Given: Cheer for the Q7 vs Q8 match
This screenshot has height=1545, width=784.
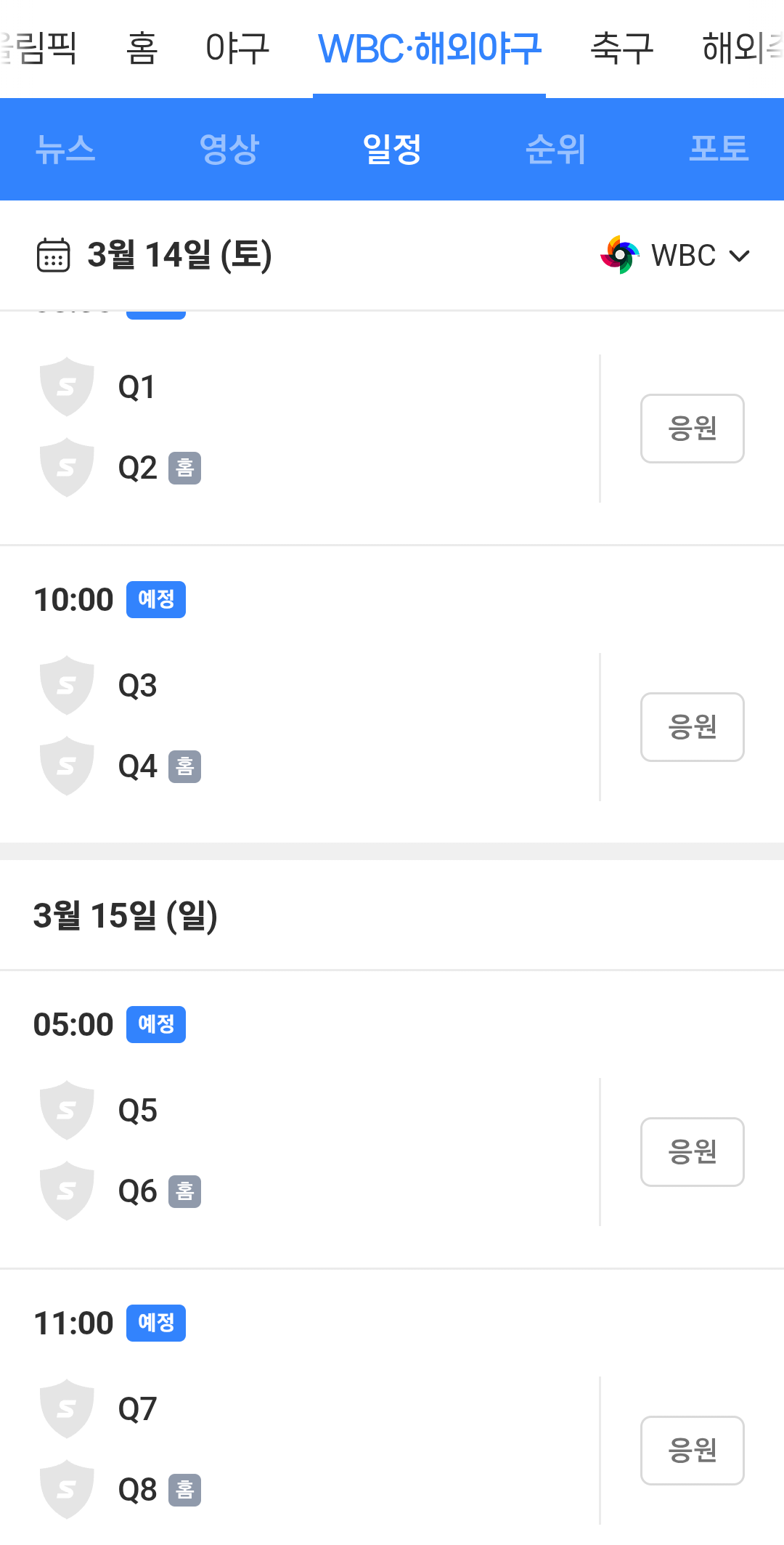Looking at the screenshot, I should point(692,1451).
